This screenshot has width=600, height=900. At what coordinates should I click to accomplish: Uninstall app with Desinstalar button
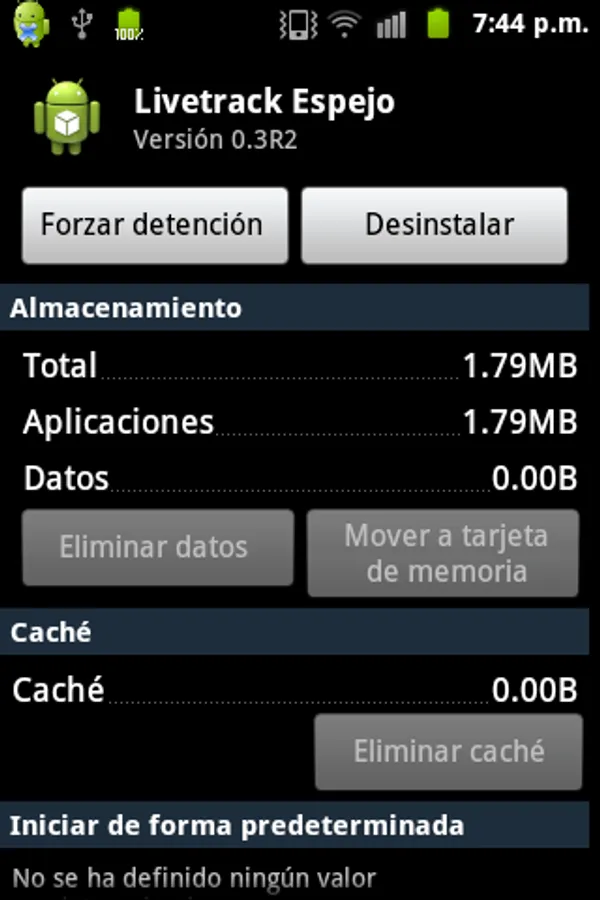(435, 225)
